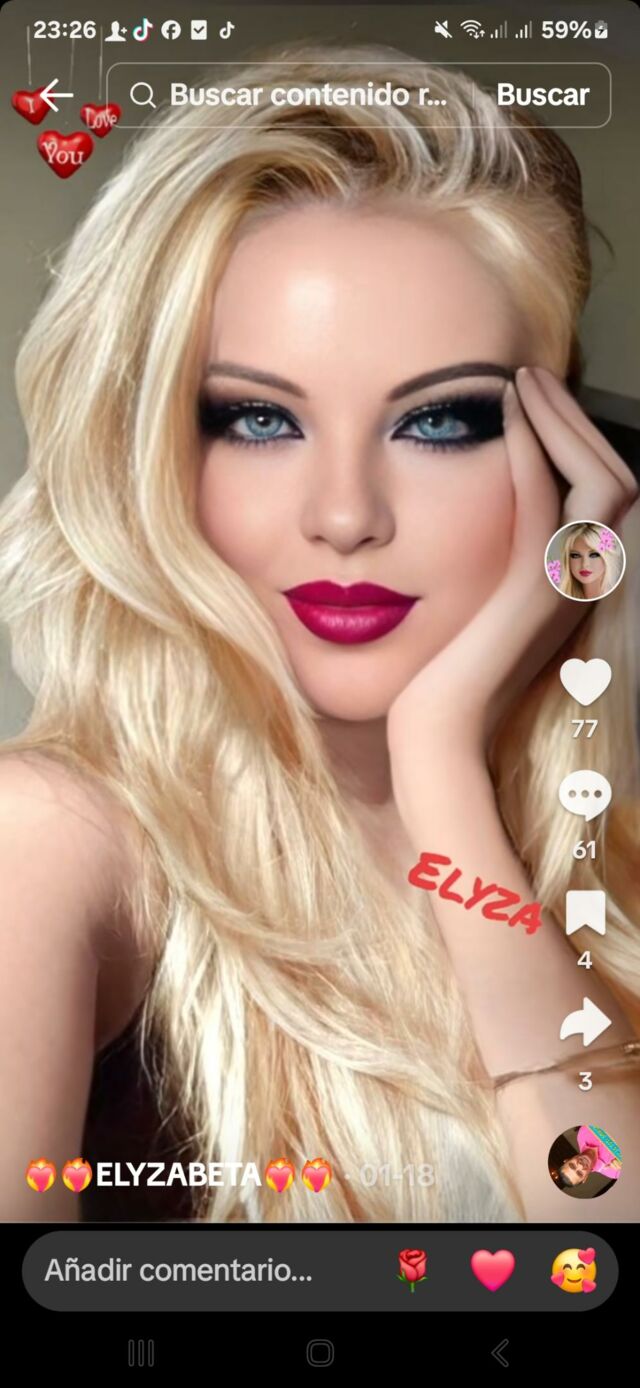Open the creator's profile picture
This screenshot has height=1388, width=640.
click(x=585, y=561)
